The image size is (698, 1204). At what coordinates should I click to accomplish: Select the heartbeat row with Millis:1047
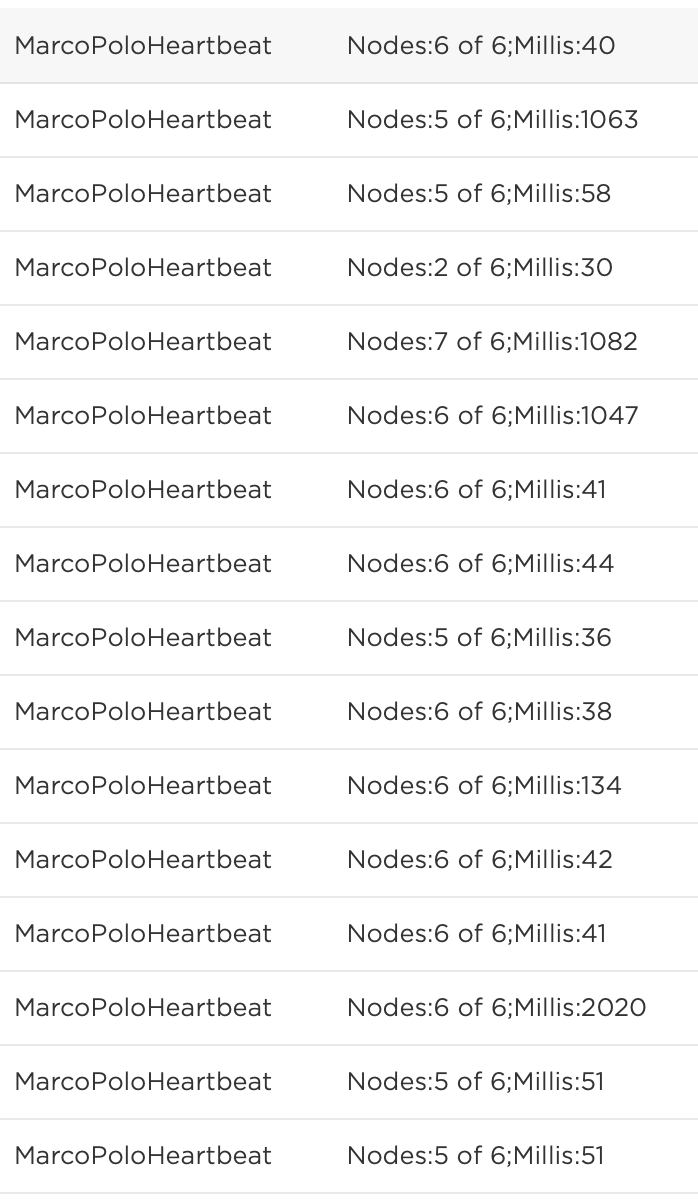[348, 416]
